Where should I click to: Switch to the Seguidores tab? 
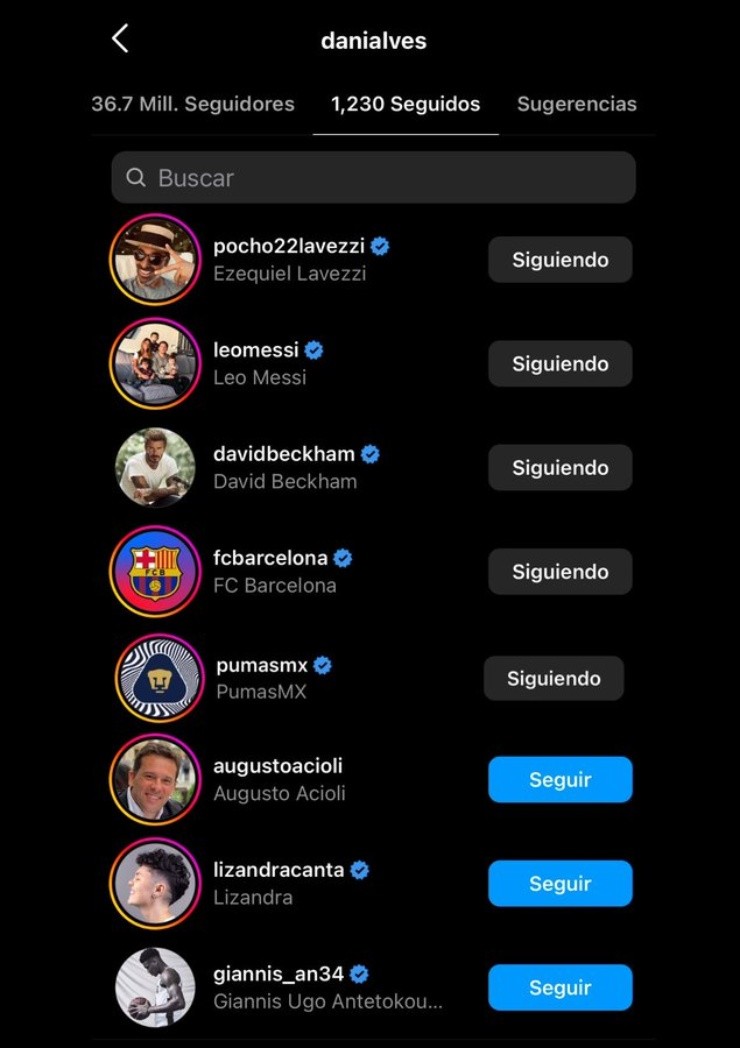pos(193,104)
